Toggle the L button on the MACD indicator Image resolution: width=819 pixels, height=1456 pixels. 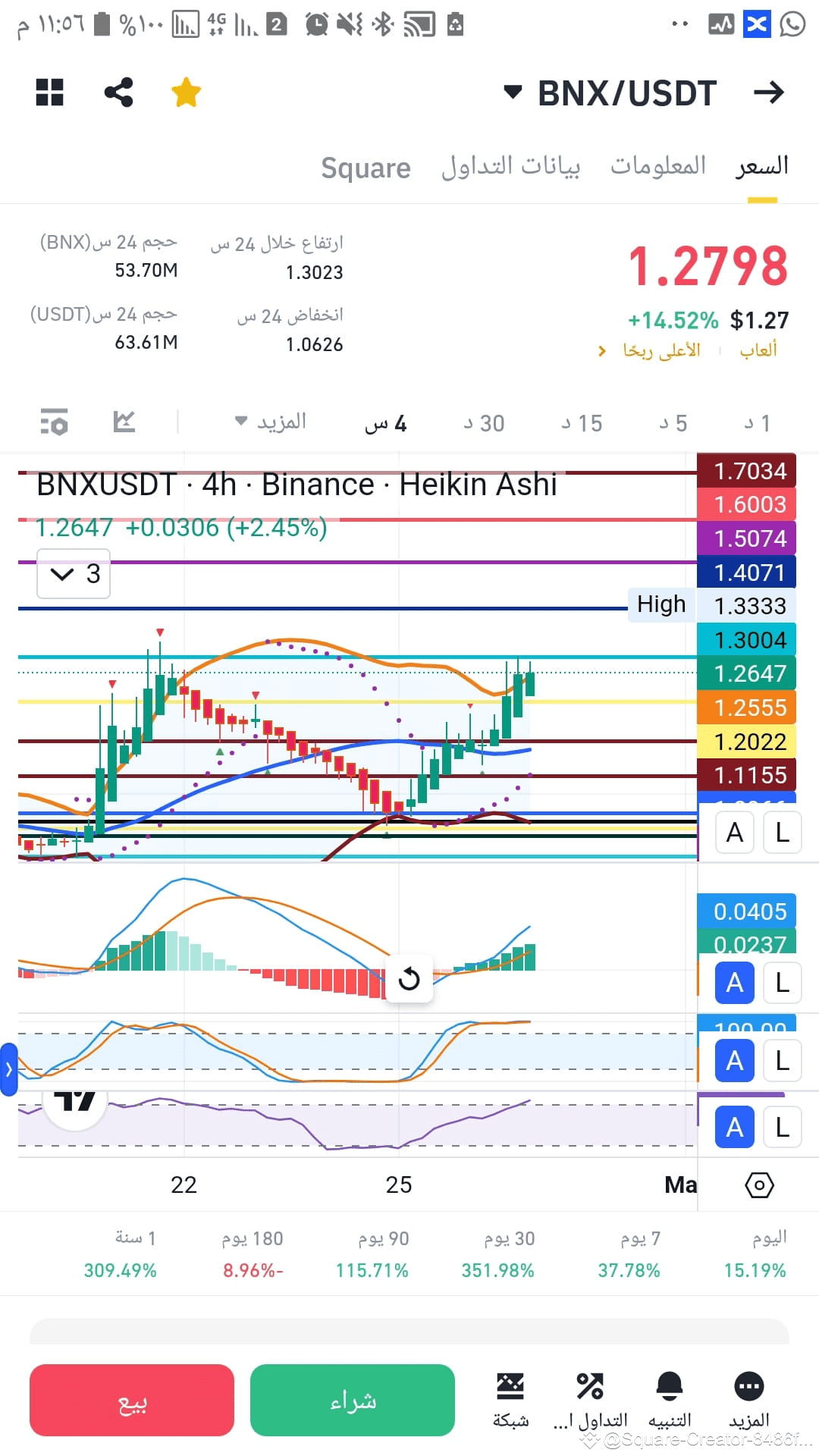pos(782,983)
